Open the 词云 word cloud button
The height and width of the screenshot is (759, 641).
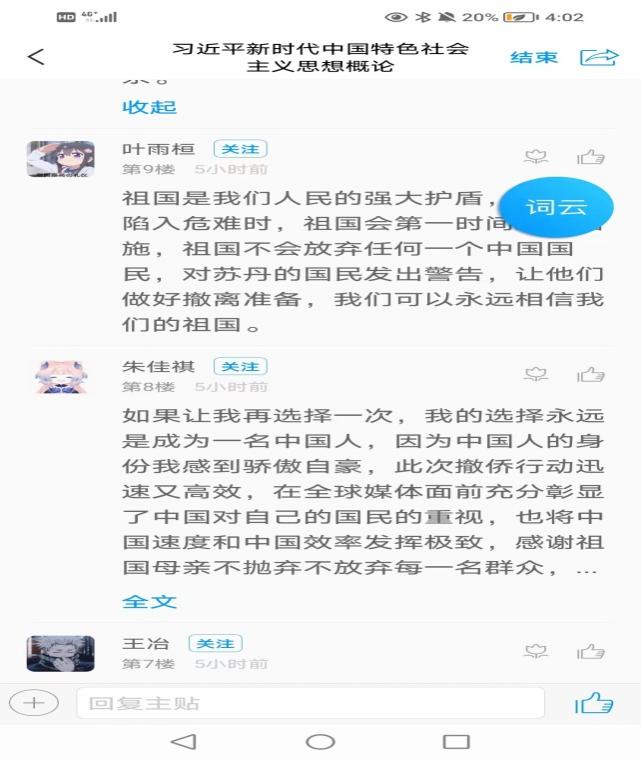click(x=556, y=208)
